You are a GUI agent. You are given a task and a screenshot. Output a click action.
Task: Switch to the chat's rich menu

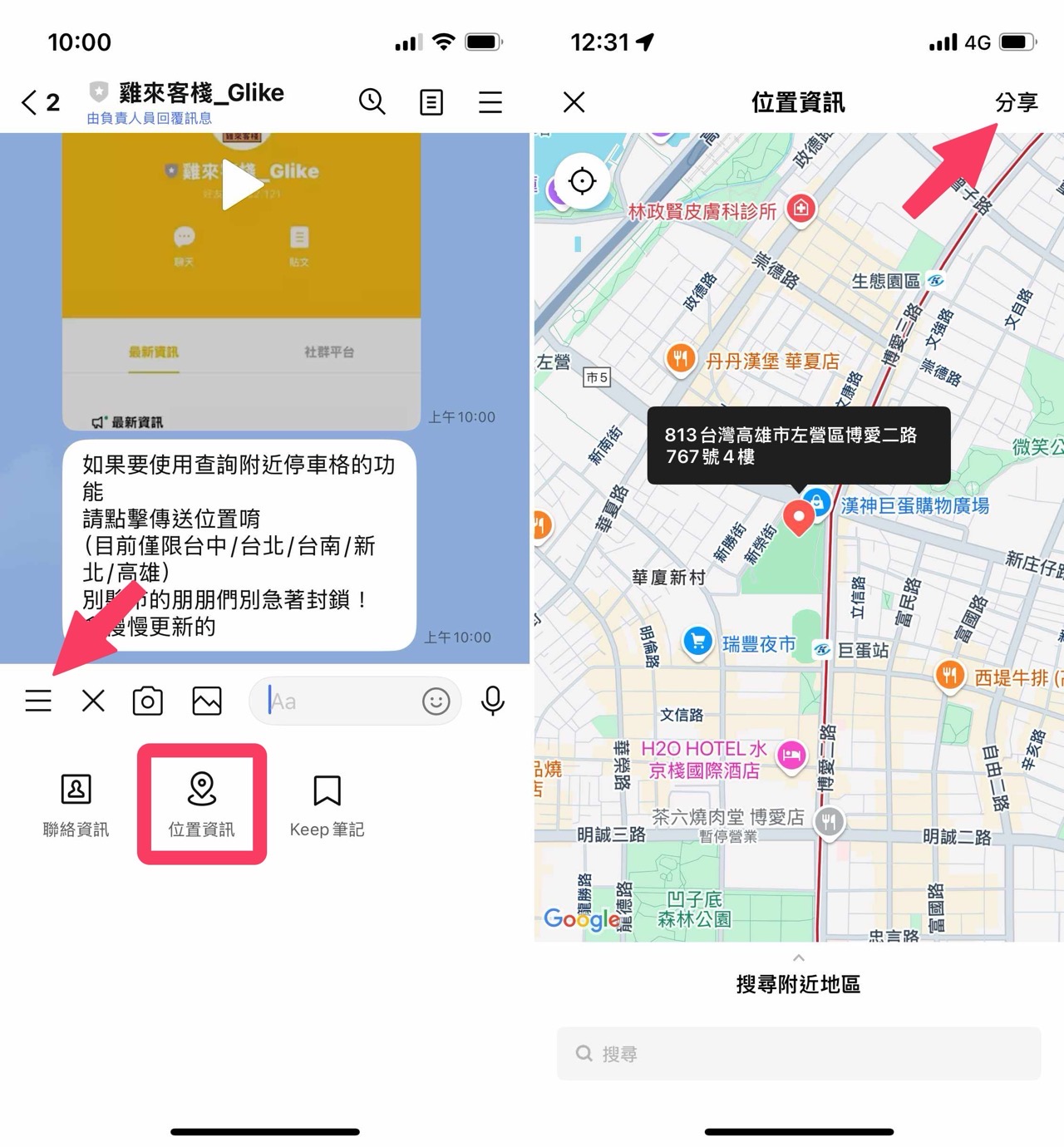coord(38,701)
